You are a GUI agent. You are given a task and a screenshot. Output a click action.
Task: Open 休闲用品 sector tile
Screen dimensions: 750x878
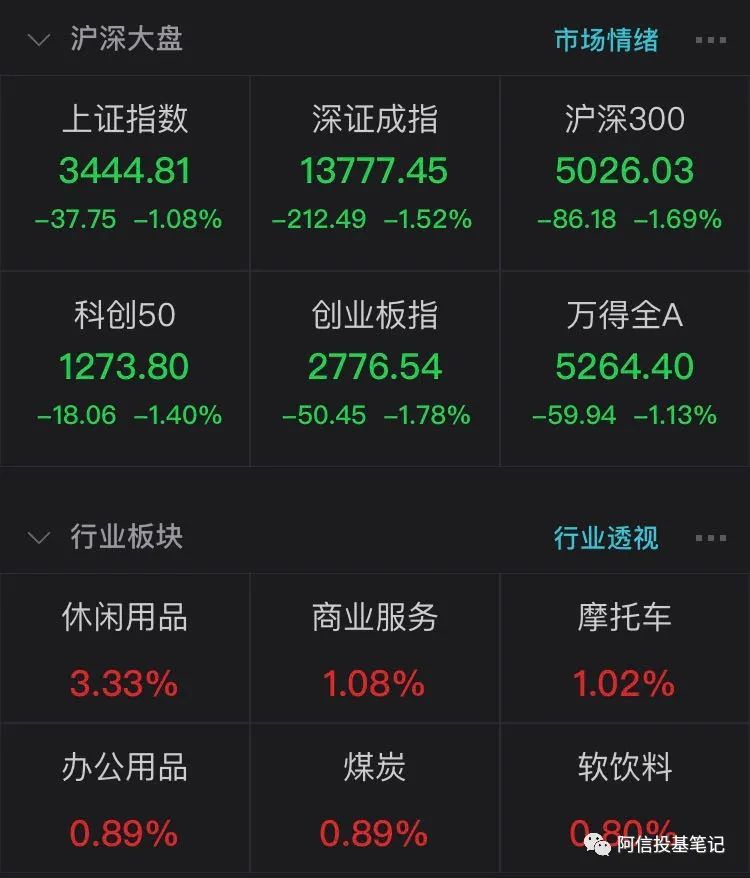(x=125, y=649)
